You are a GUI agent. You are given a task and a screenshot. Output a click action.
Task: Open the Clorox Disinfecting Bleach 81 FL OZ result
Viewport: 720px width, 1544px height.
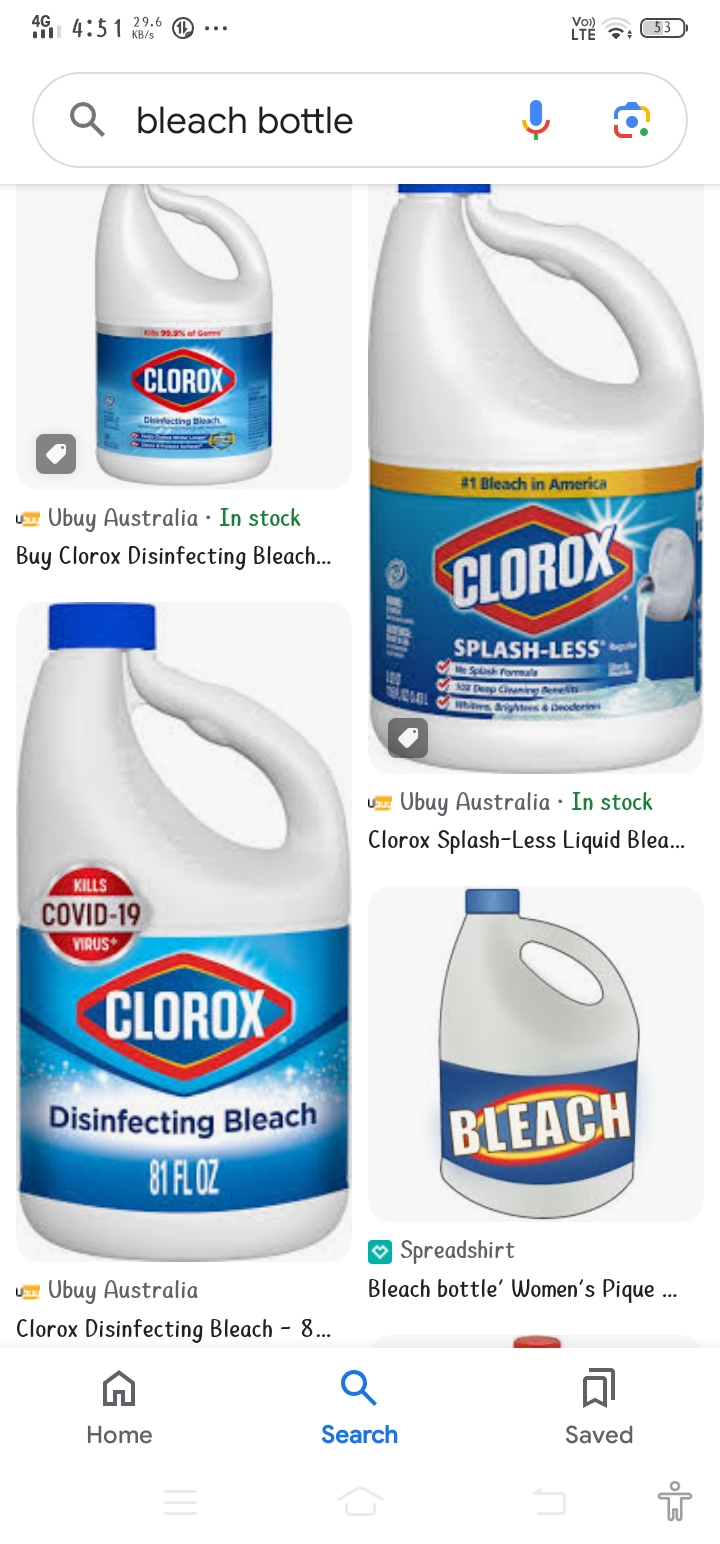[x=184, y=930]
